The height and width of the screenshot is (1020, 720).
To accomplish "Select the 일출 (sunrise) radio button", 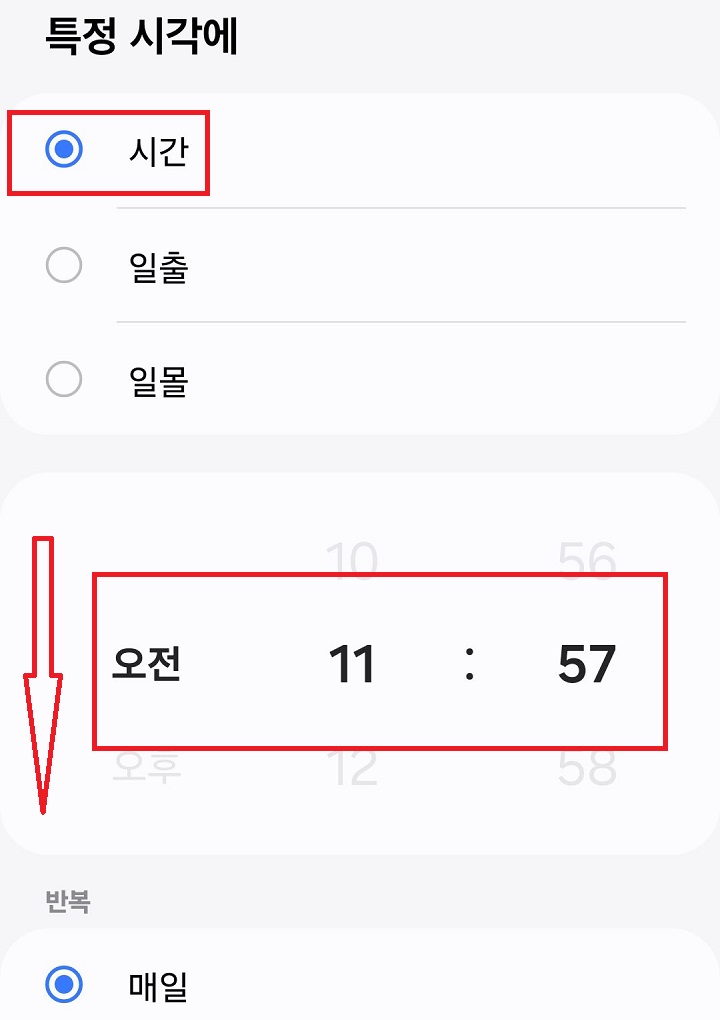I will coord(64,267).
